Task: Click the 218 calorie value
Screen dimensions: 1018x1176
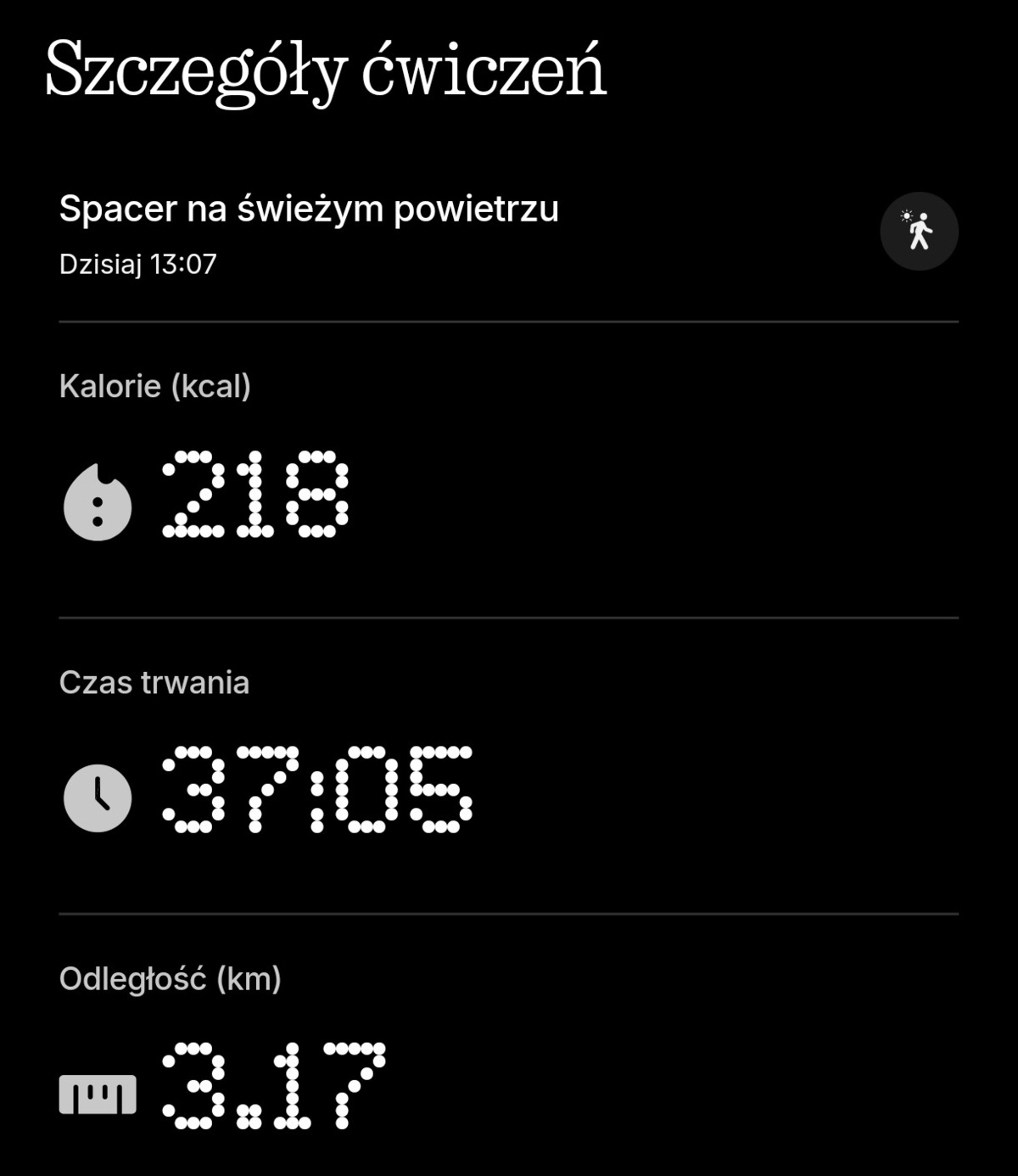Action: tap(255, 496)
